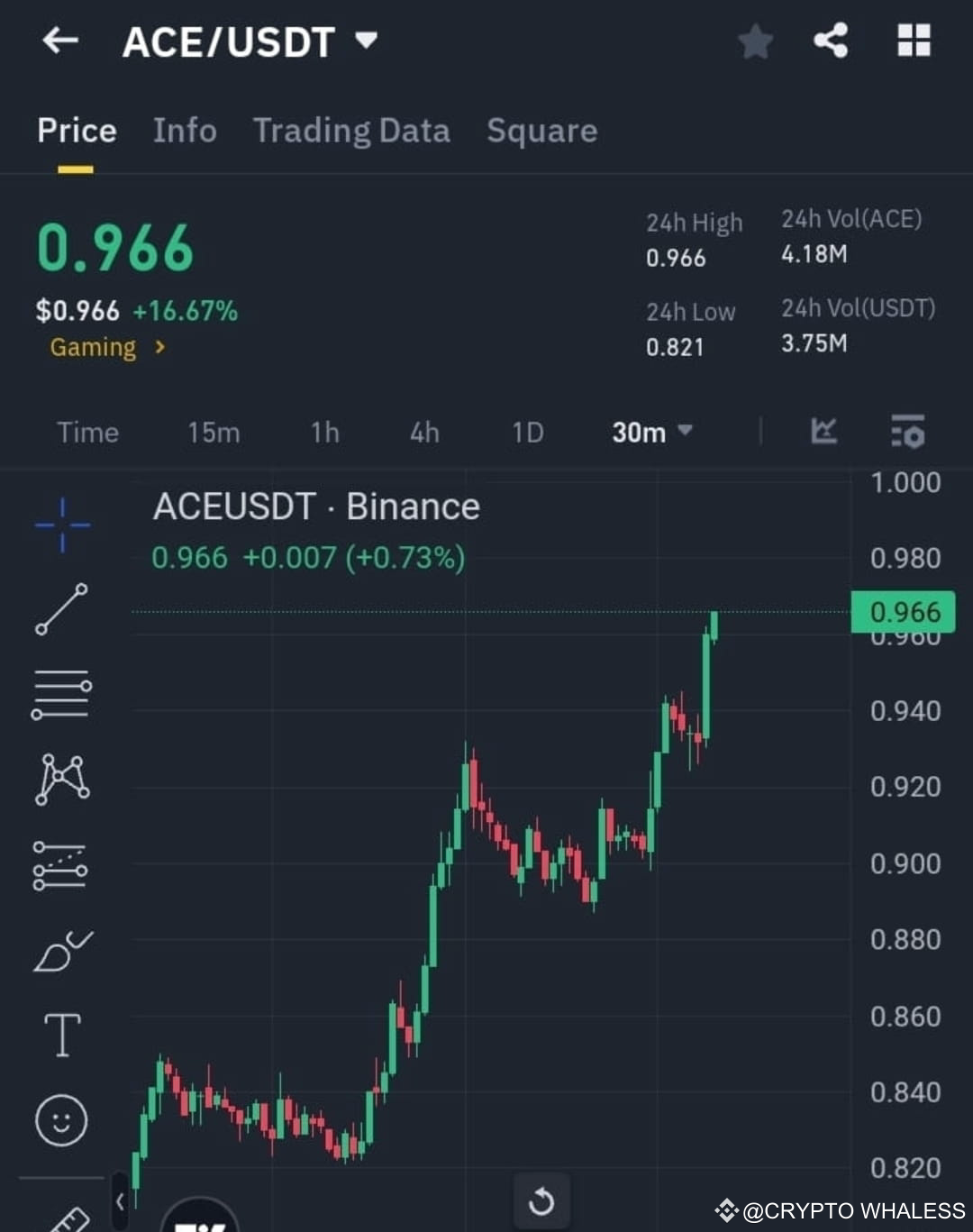Refresh the chart view
The width and height of the screenshot is (973, 1232).
click(541, 1201)
